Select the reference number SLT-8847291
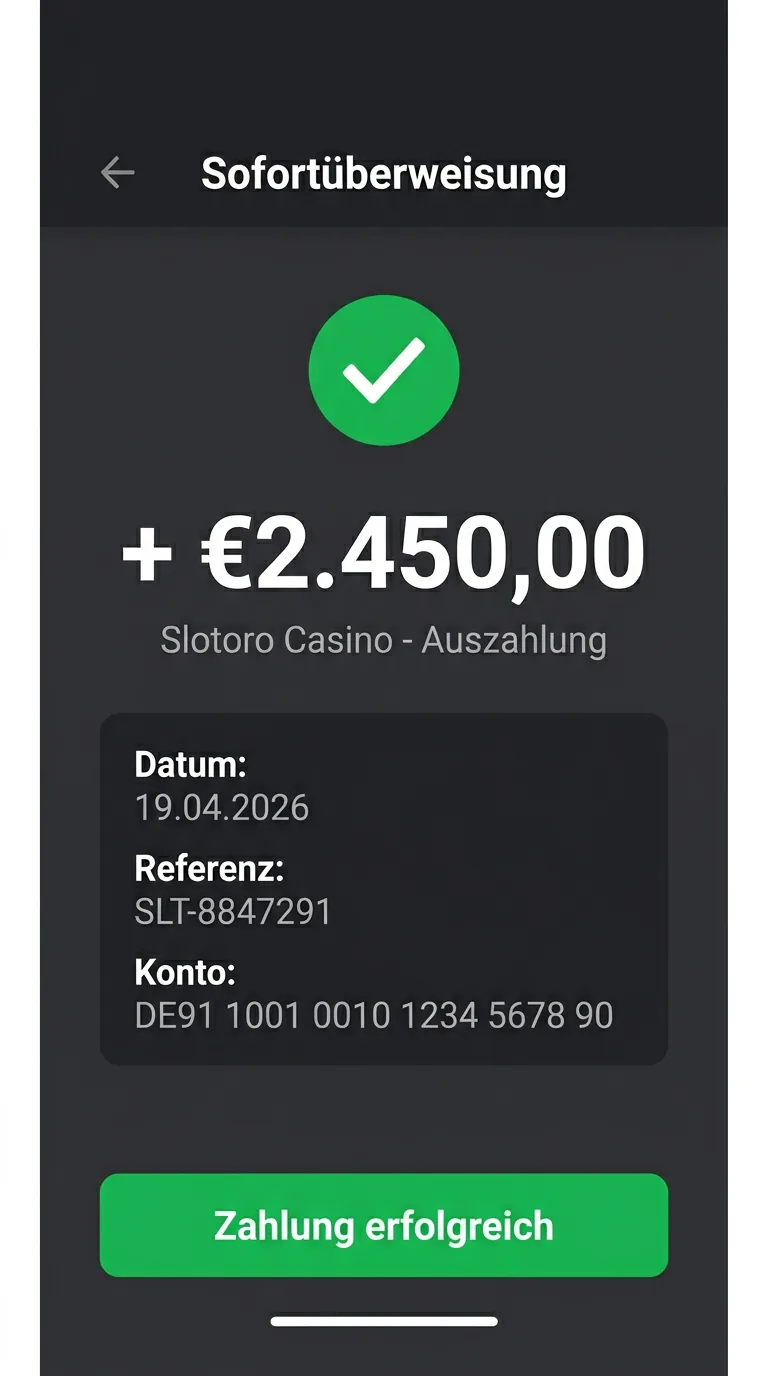768x1376 pixels. [x=233, y=911]
